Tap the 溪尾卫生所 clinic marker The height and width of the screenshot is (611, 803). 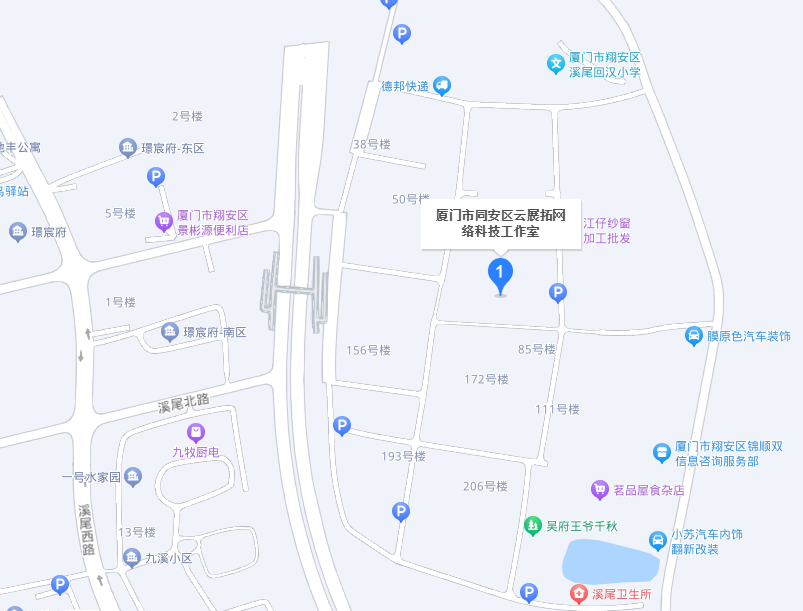pyautogui.click(x=579, y=594)
